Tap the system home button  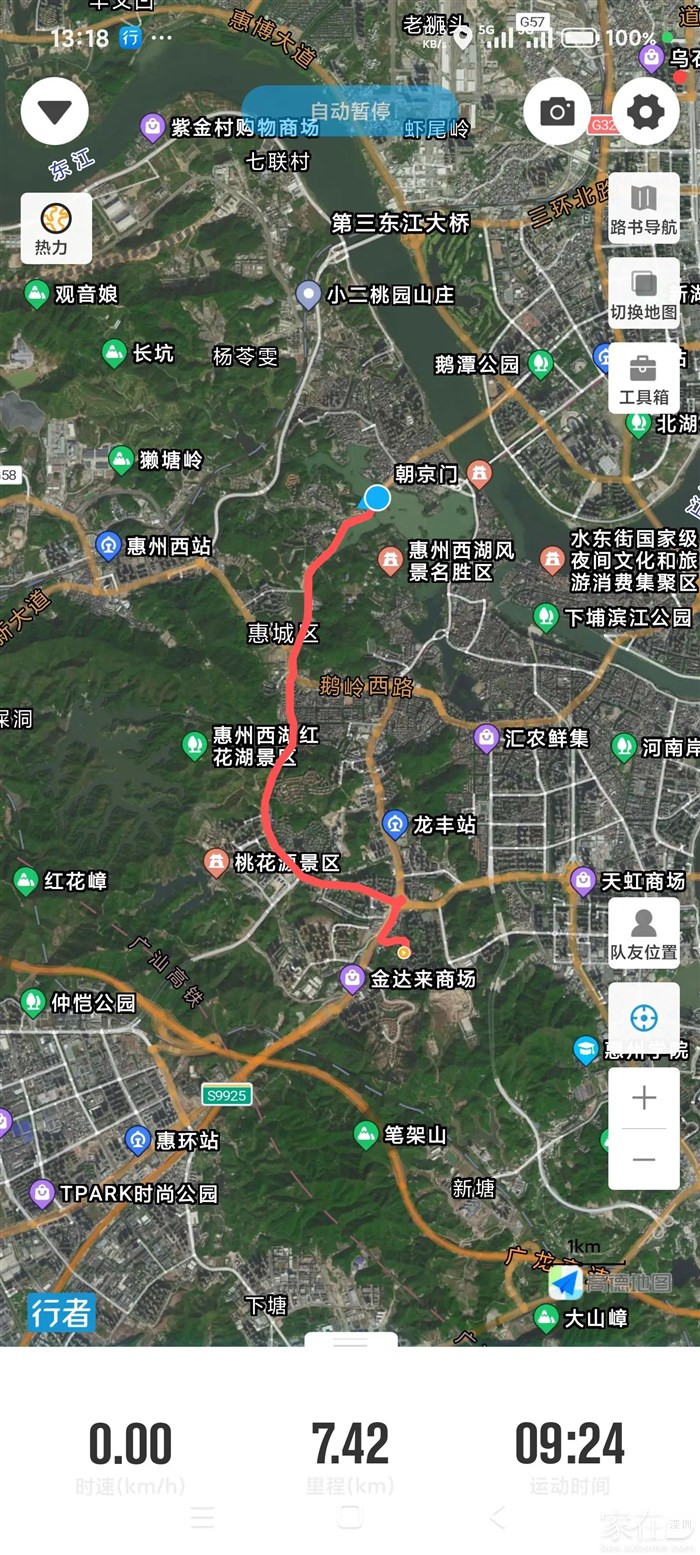click(350, 1517)
